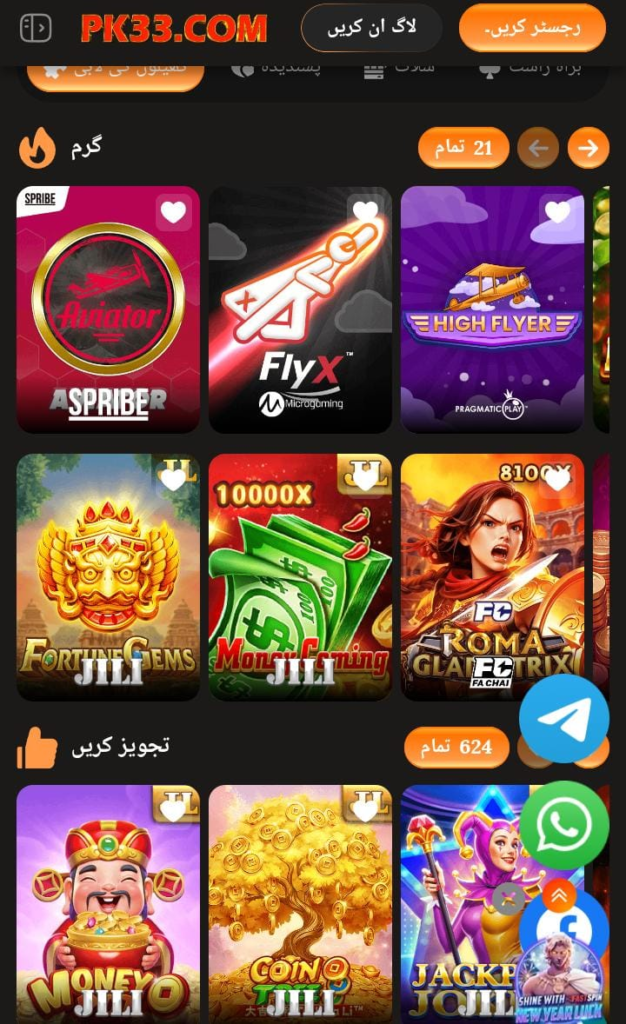Go to next hot games page

(588, 148)
